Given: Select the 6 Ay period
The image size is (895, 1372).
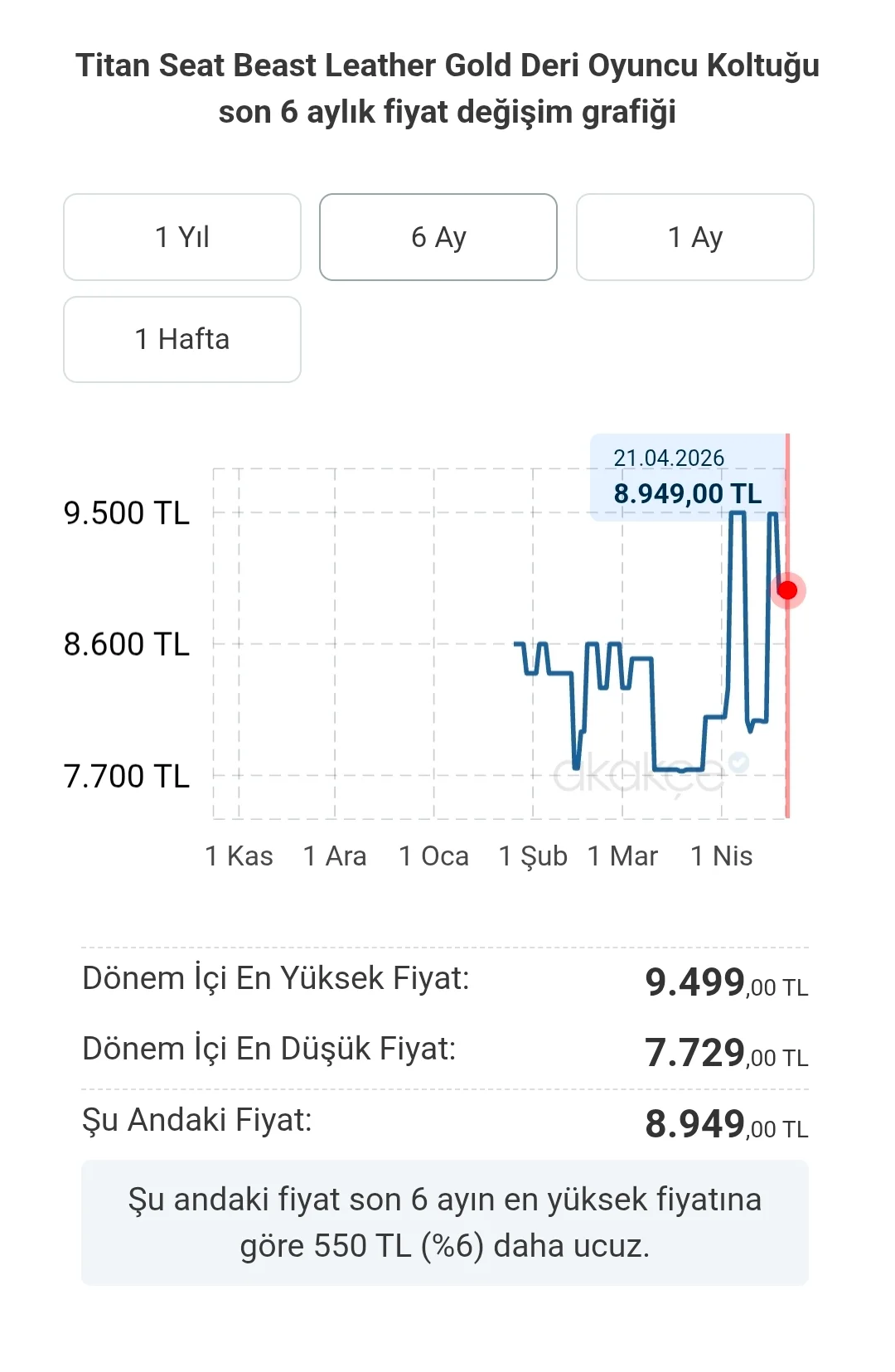Looking at the screenshot, I should click(x=438, y=237).
